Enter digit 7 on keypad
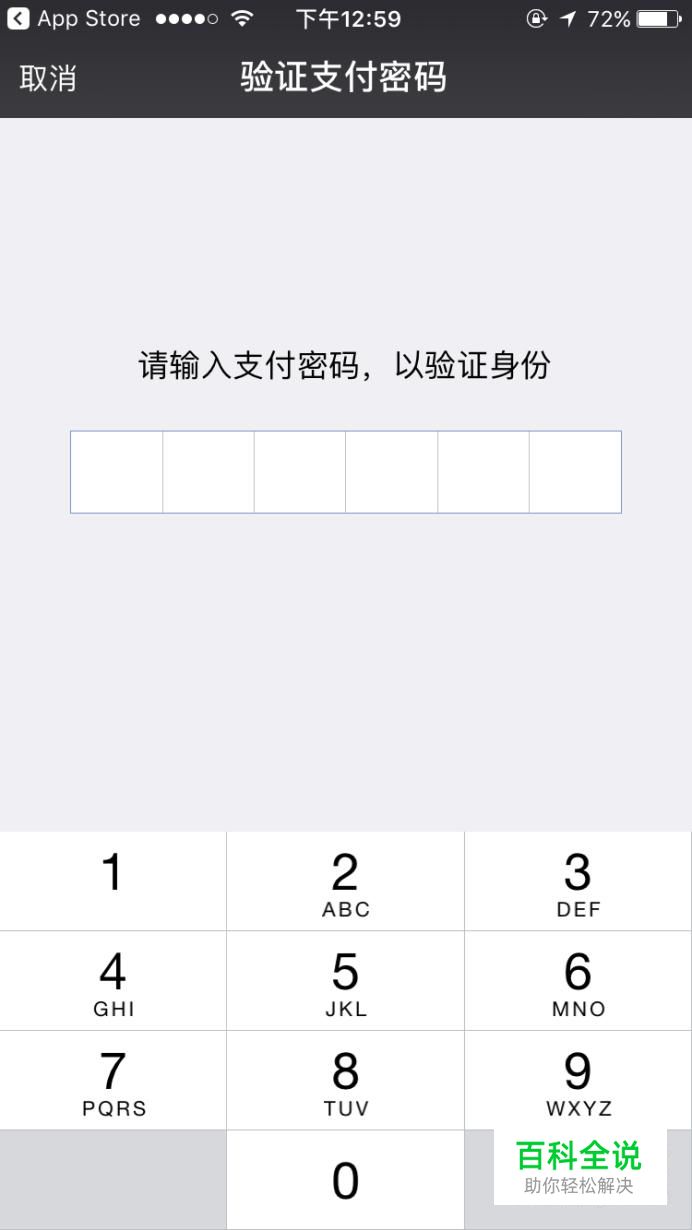The height and width of the screenshot is (1230, 692). click(113, 1080)
